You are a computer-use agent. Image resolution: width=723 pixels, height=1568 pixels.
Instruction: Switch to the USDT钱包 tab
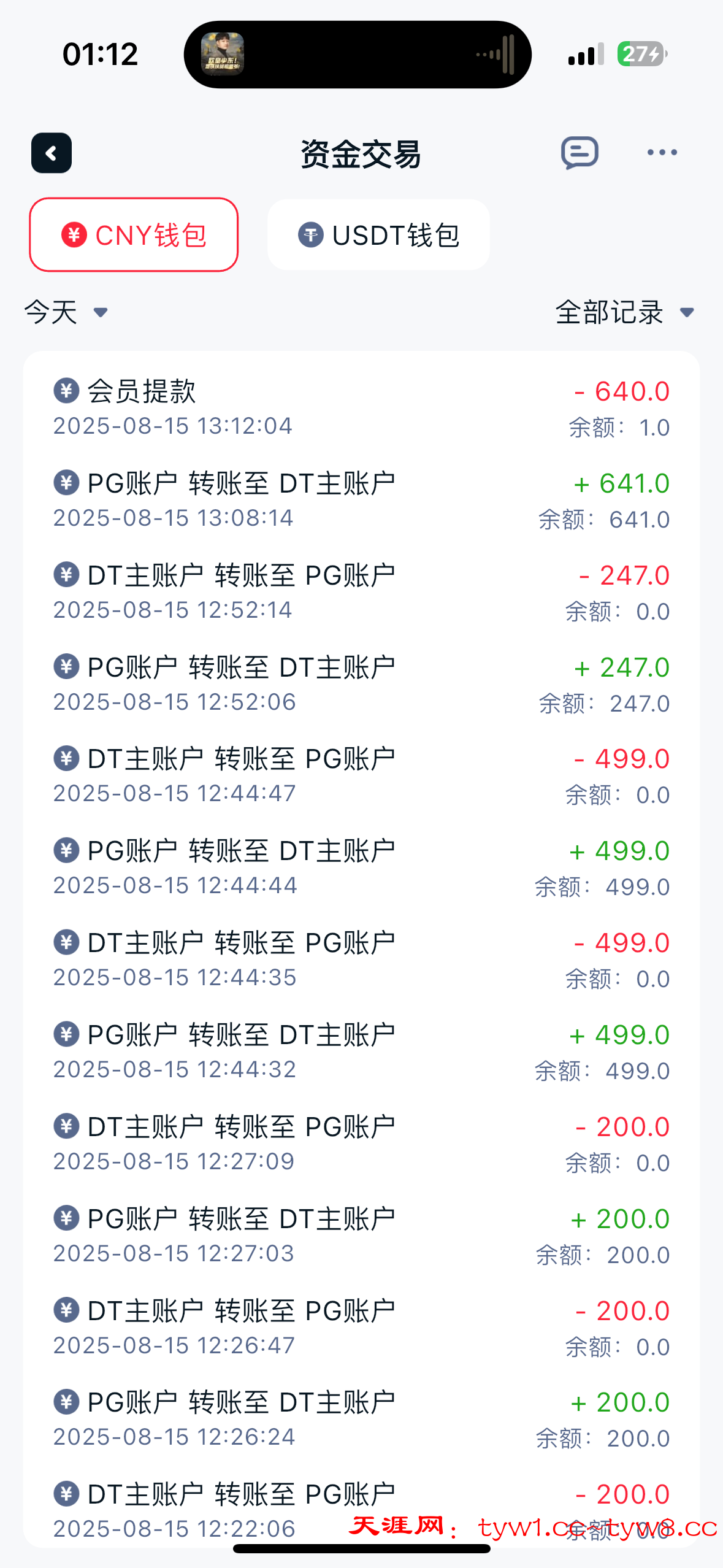[378, 234]
